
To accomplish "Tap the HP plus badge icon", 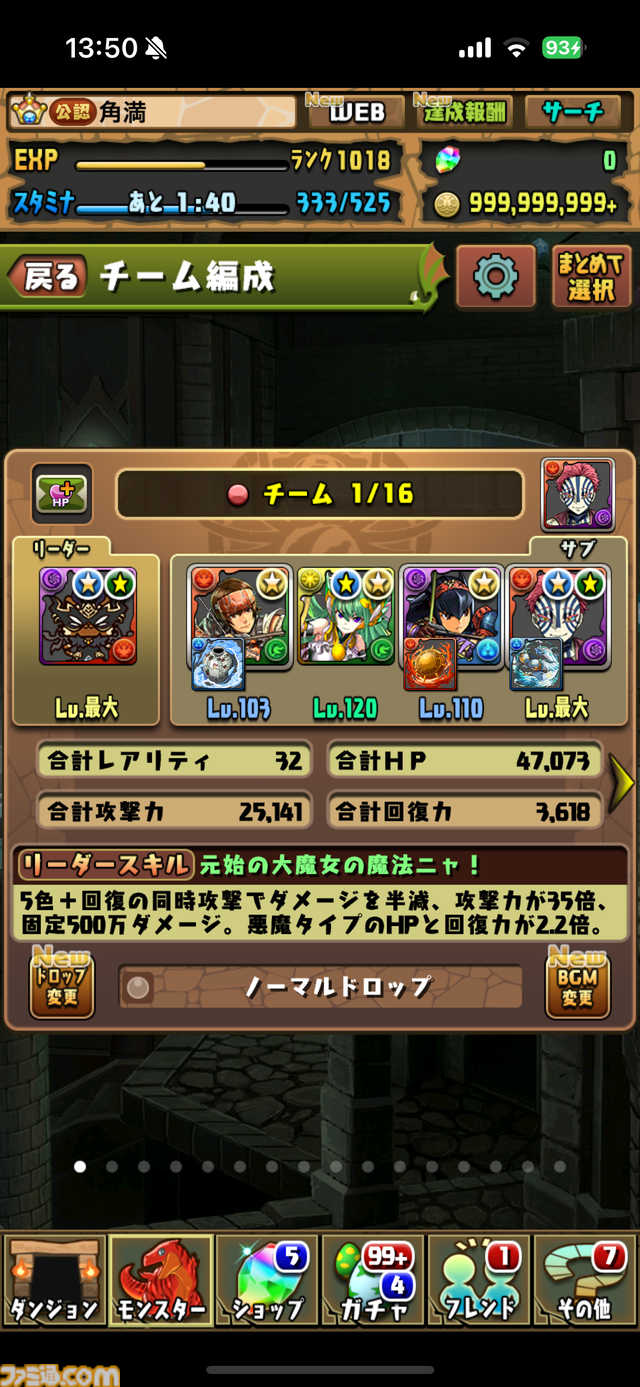I will point(62,493).
